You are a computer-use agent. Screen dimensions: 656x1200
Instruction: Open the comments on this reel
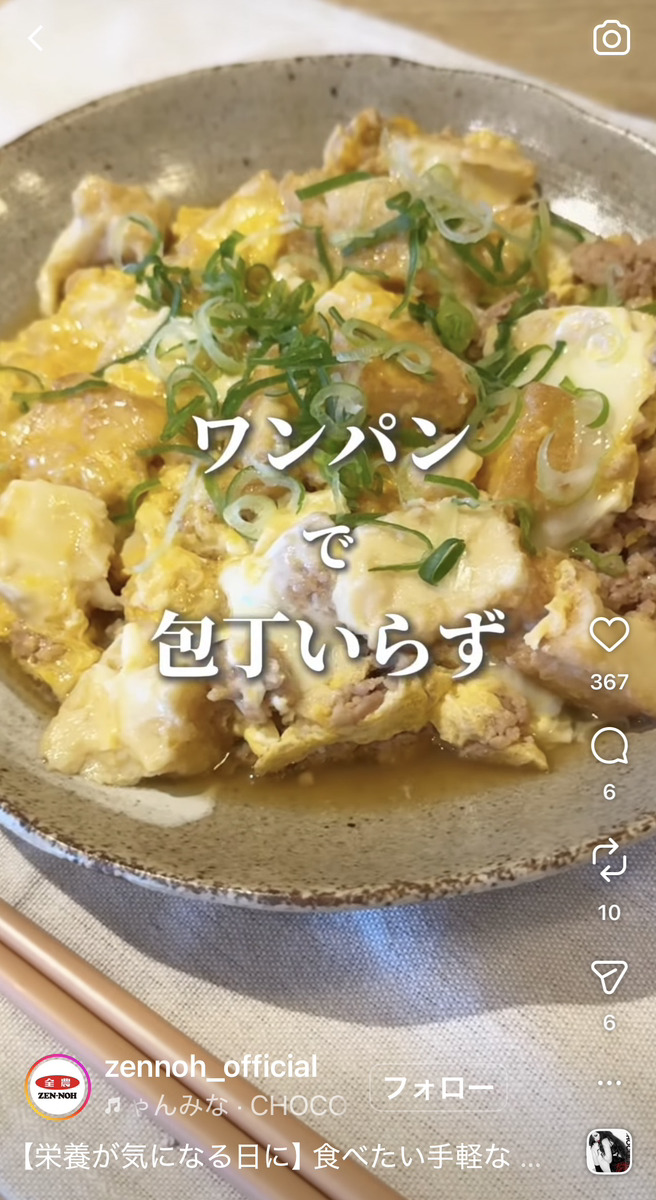tap(609, 746)
